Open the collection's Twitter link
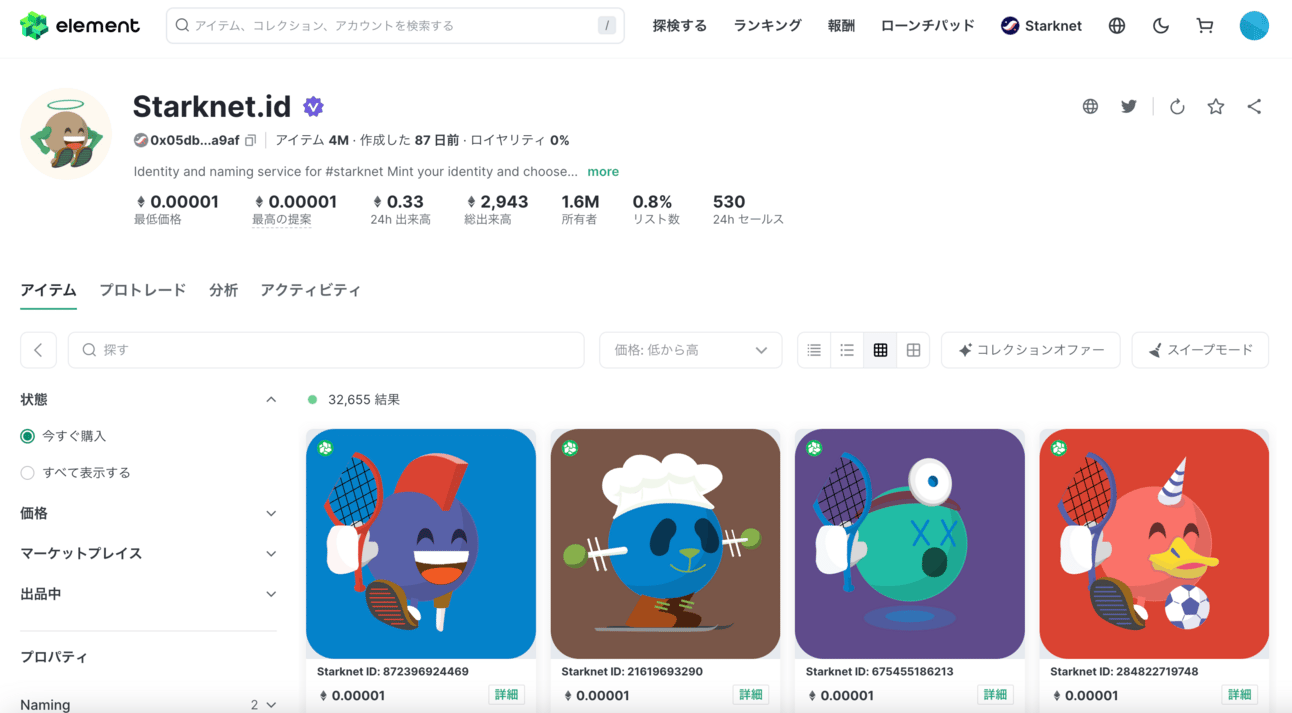The height and width of the screenshot is (713, 1292). [1129, 107]
